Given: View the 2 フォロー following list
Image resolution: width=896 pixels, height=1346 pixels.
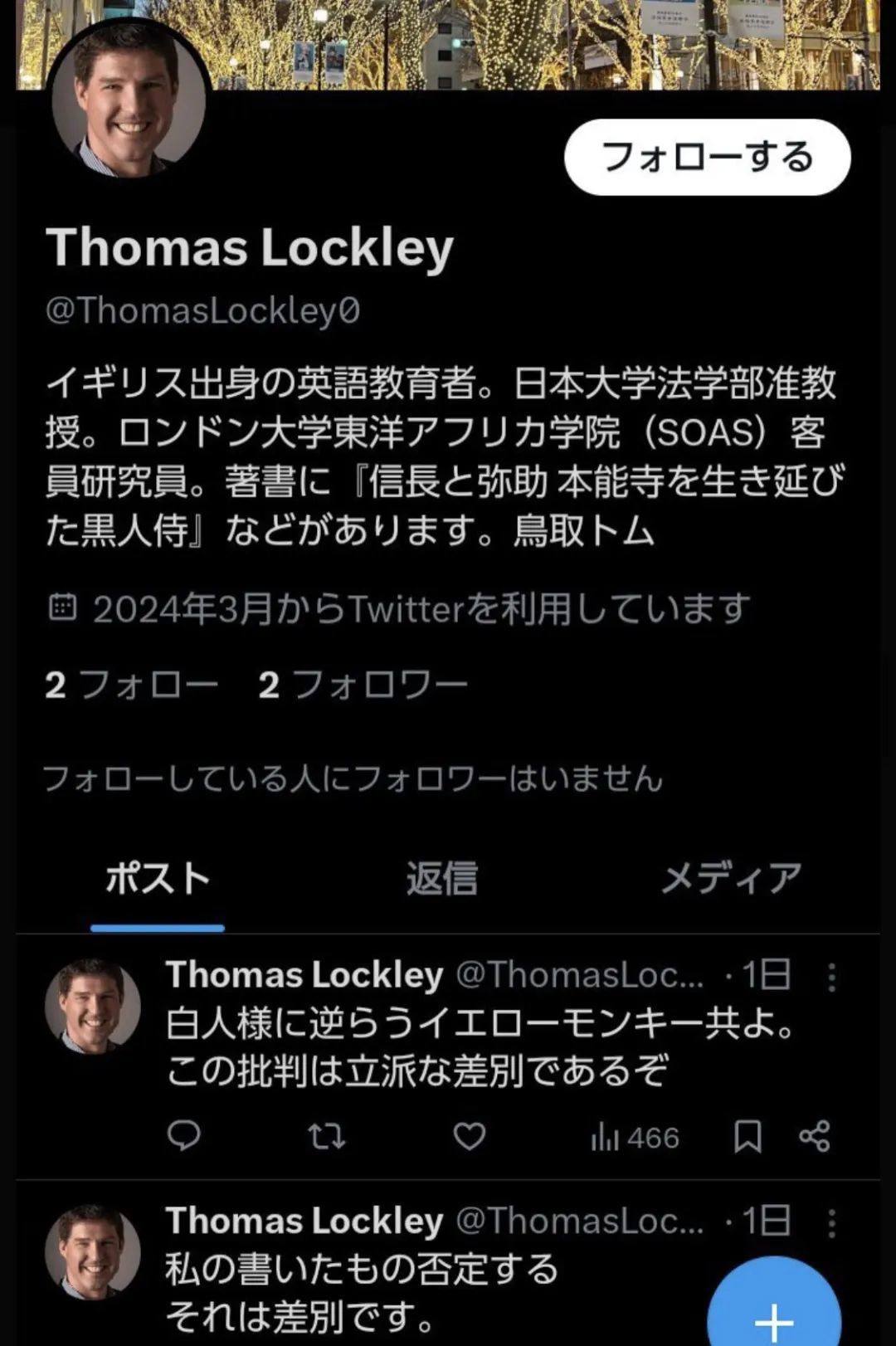Looking at the screenshot, I should click(133, 683).
